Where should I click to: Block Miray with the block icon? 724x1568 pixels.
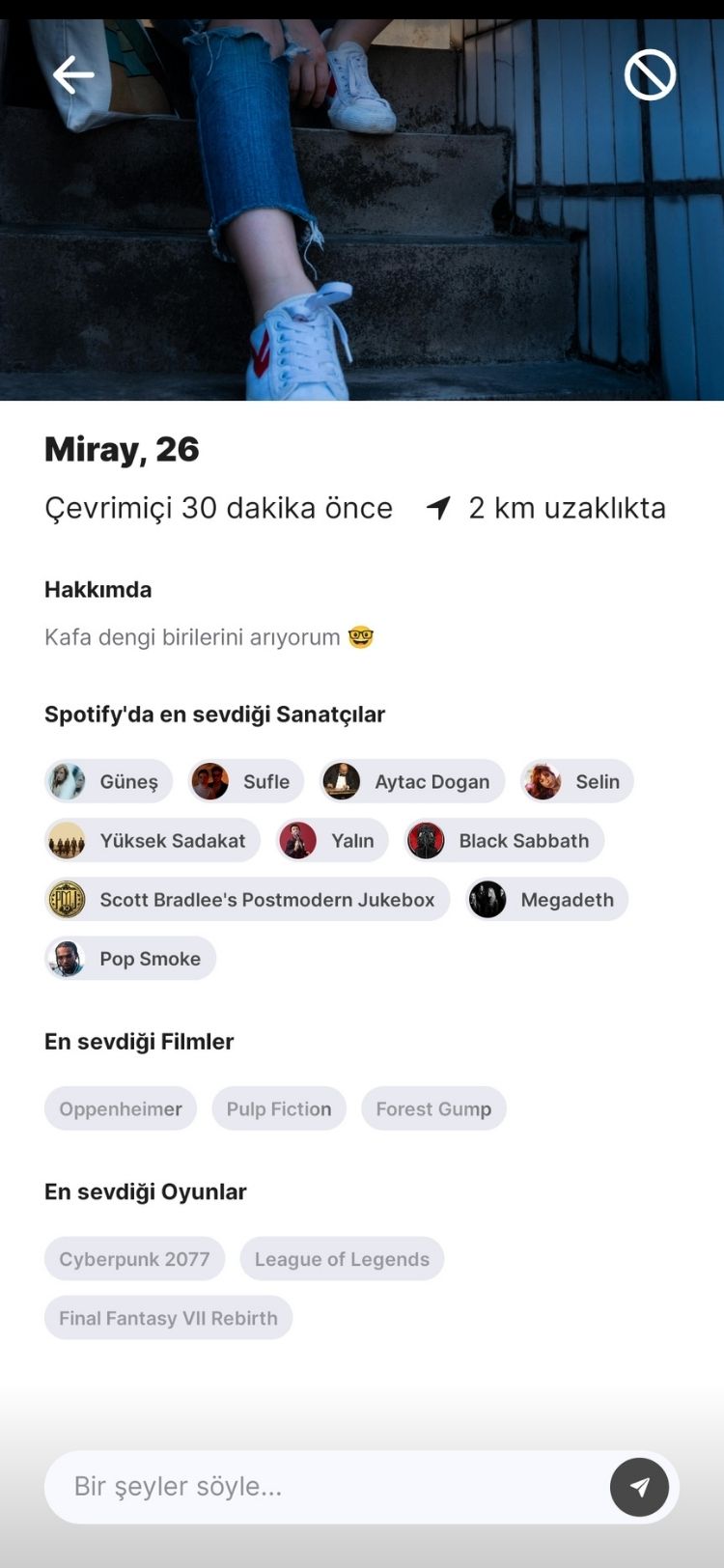650,75
